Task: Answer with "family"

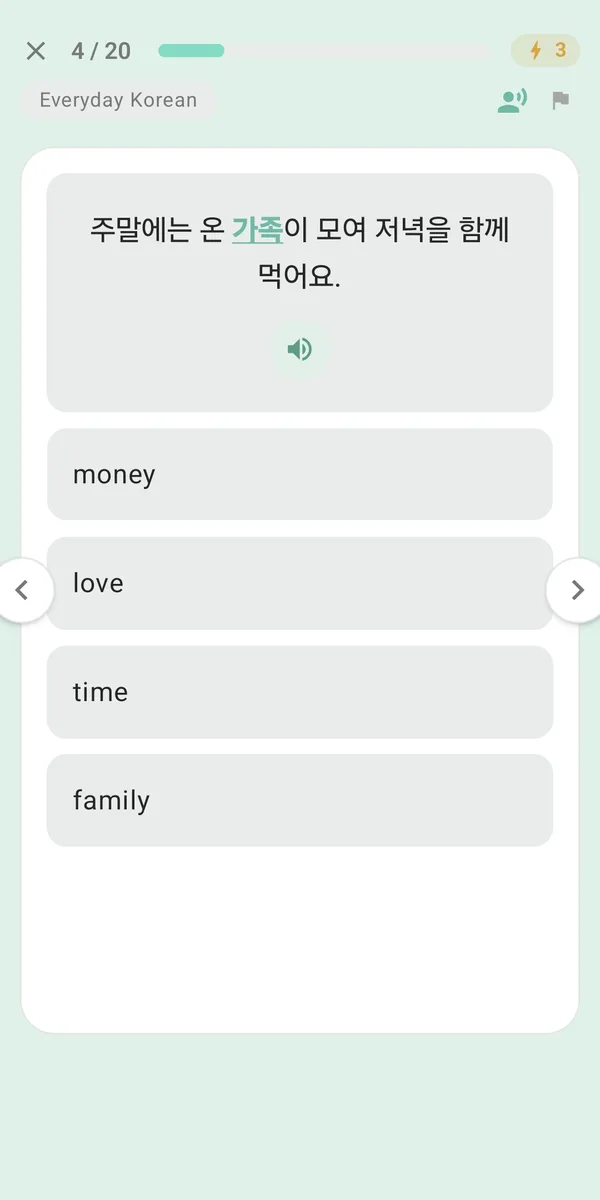Action: 300,800
